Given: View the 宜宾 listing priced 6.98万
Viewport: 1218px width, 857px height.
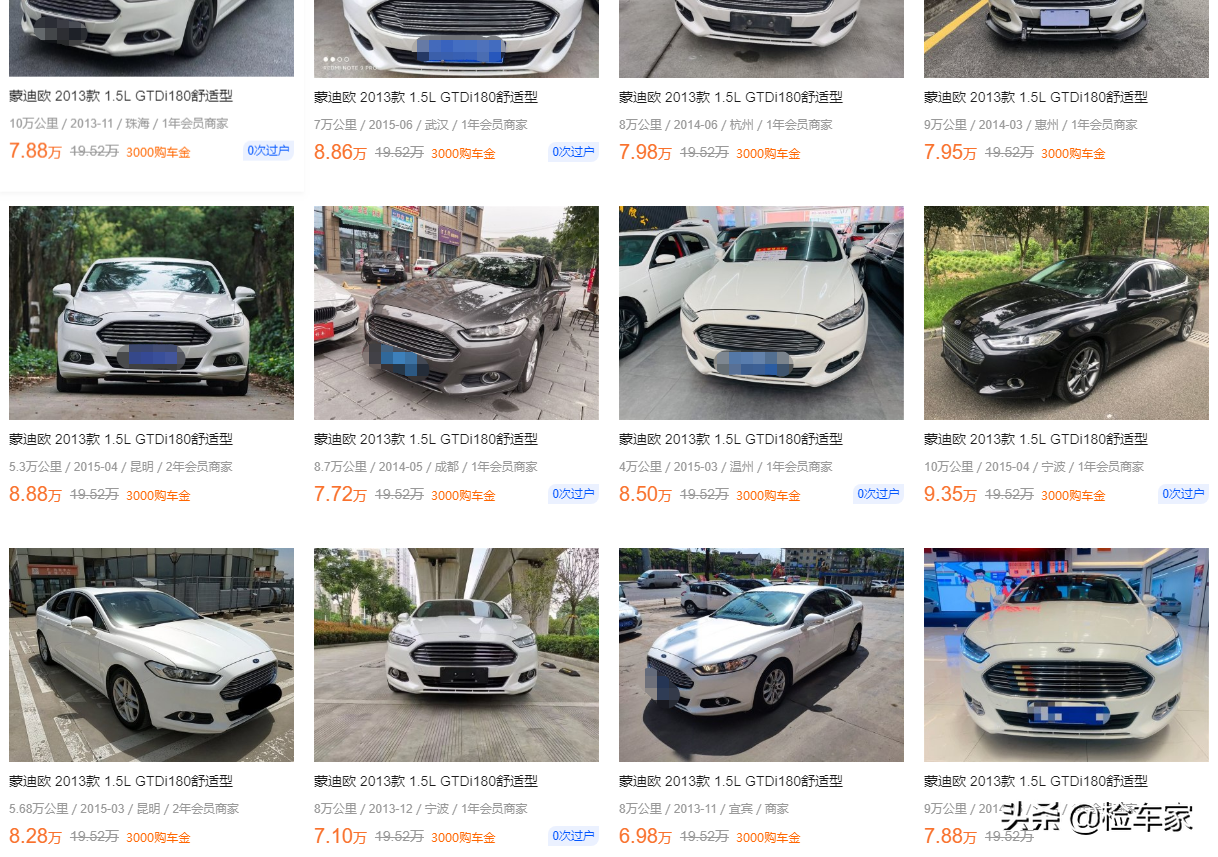Looking at the screenshot, I should [x=761, y=655].
